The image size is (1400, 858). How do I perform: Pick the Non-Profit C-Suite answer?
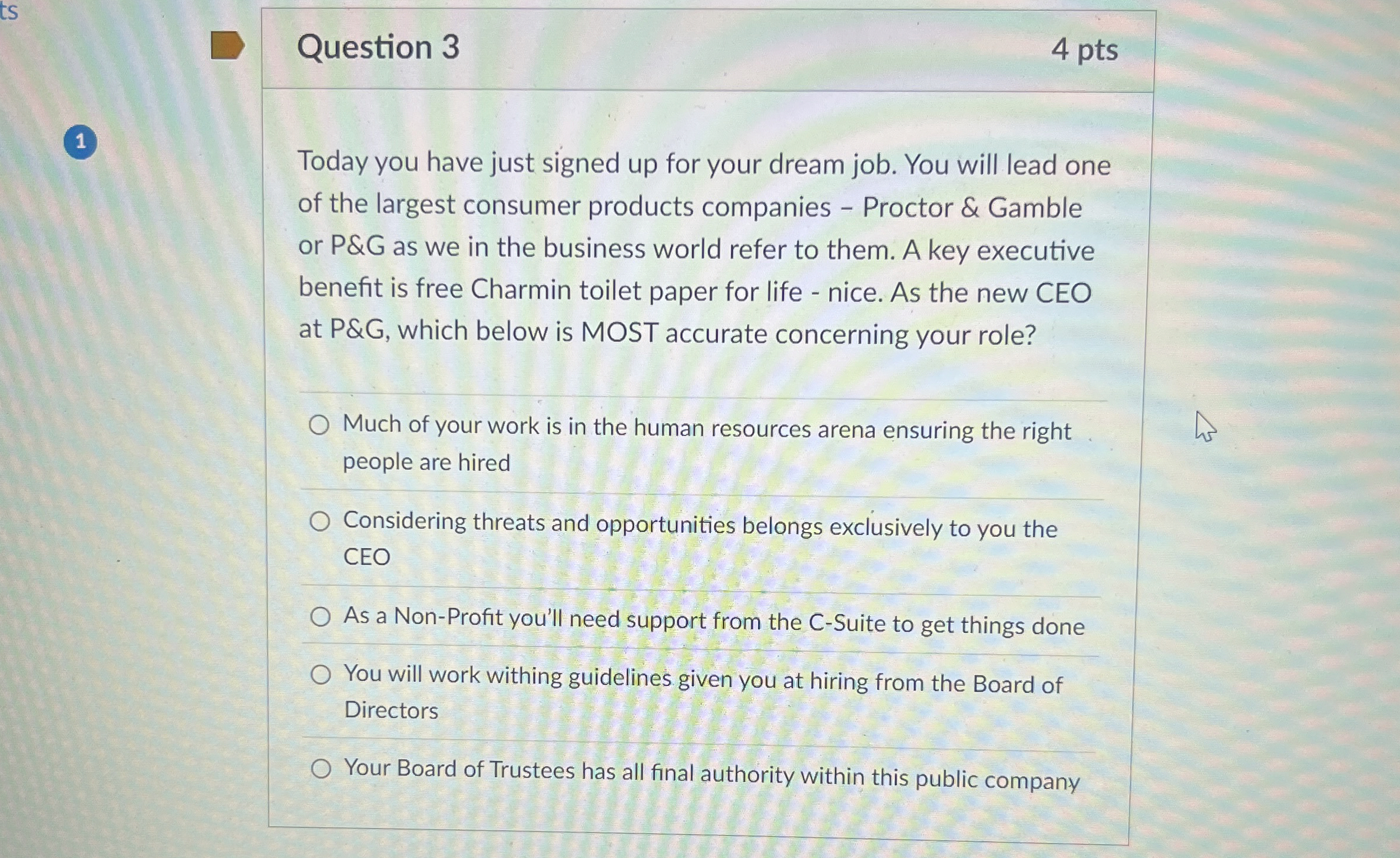click(x=320, y=616)
